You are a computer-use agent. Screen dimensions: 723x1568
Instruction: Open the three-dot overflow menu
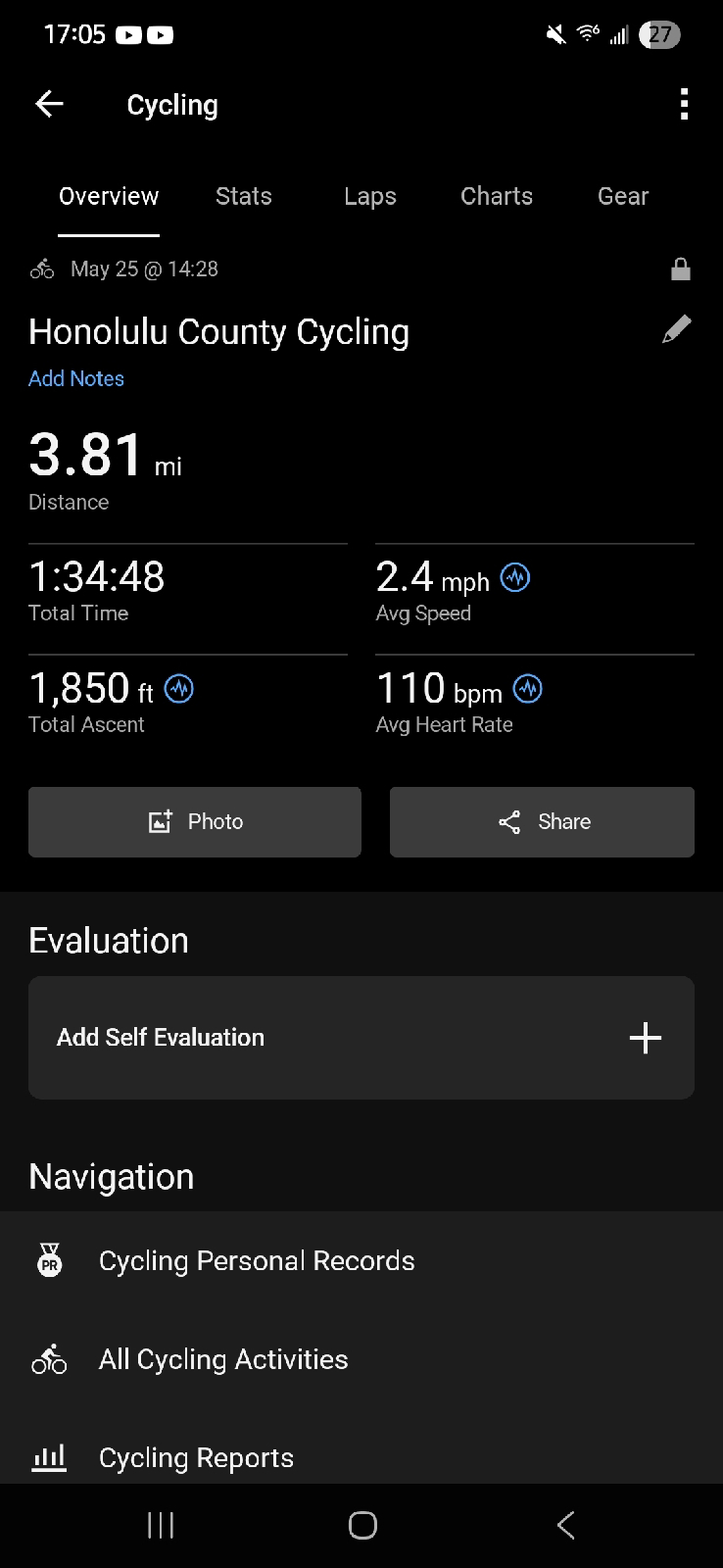click(684, 104)
